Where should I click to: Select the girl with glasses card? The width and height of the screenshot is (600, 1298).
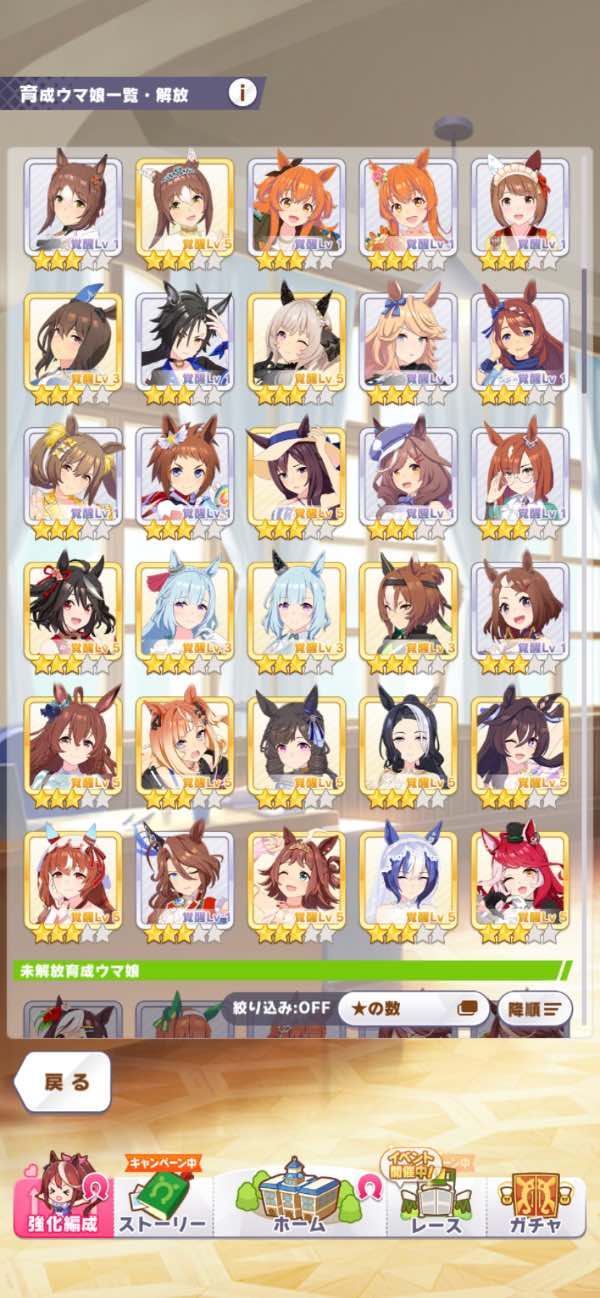click(x=519, y=475)
